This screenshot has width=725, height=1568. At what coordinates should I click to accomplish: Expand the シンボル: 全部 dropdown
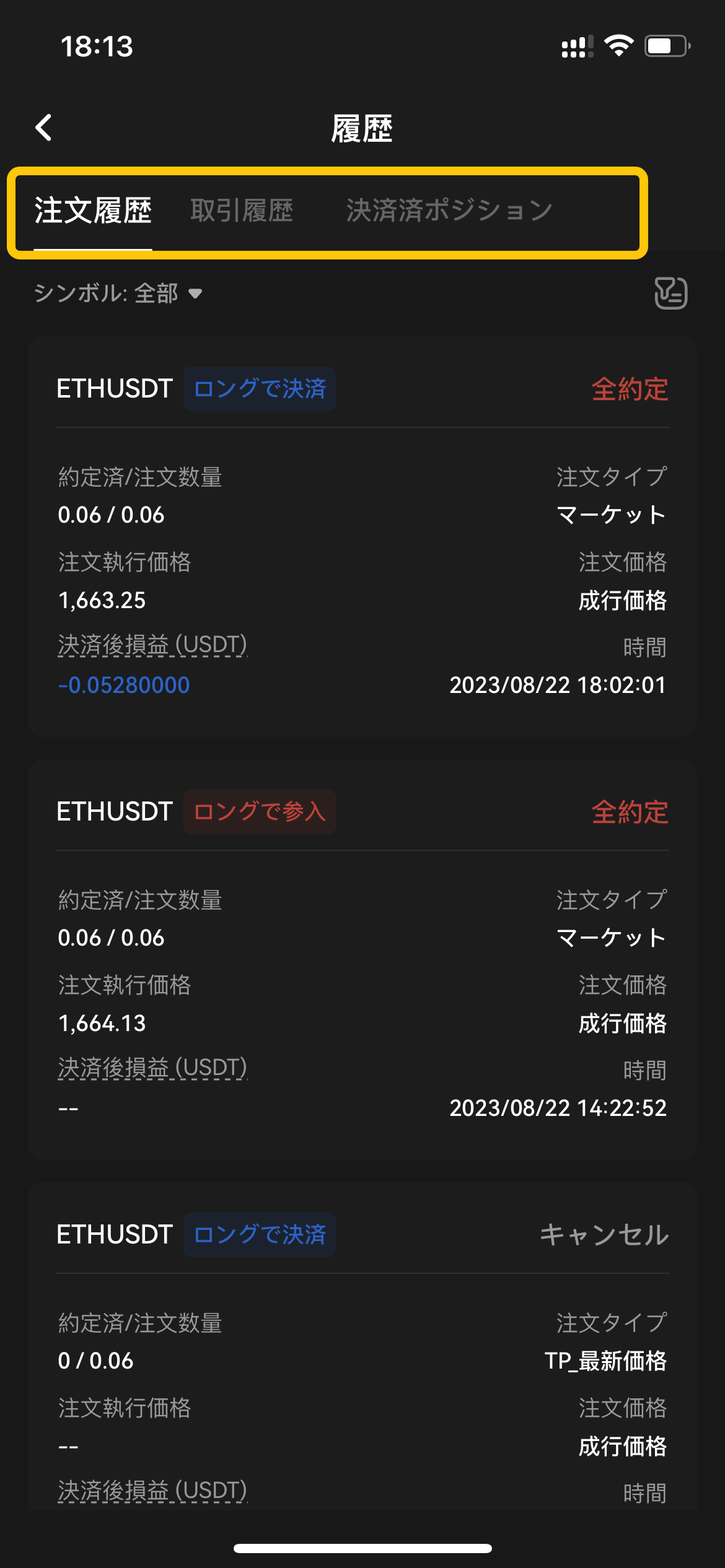tap(118, 293)
